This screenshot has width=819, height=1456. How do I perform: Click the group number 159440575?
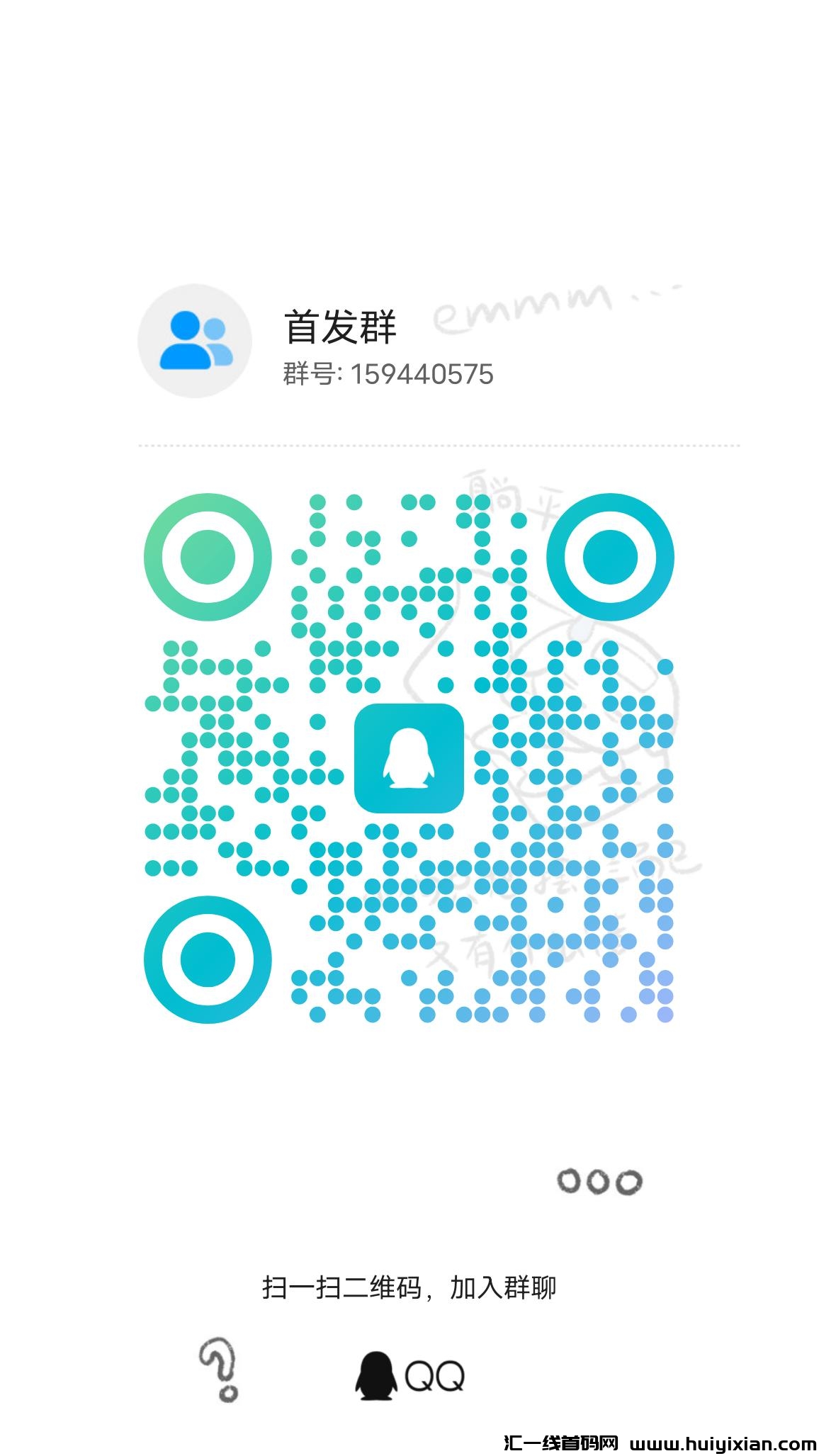point(388,374)
